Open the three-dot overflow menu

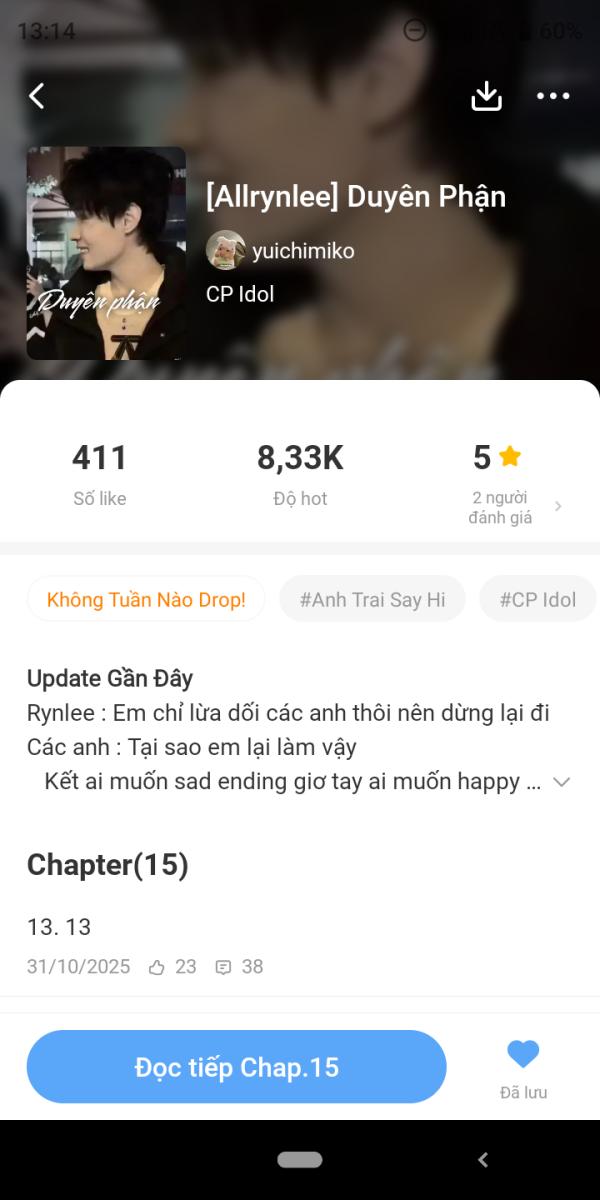click(553, 96)
